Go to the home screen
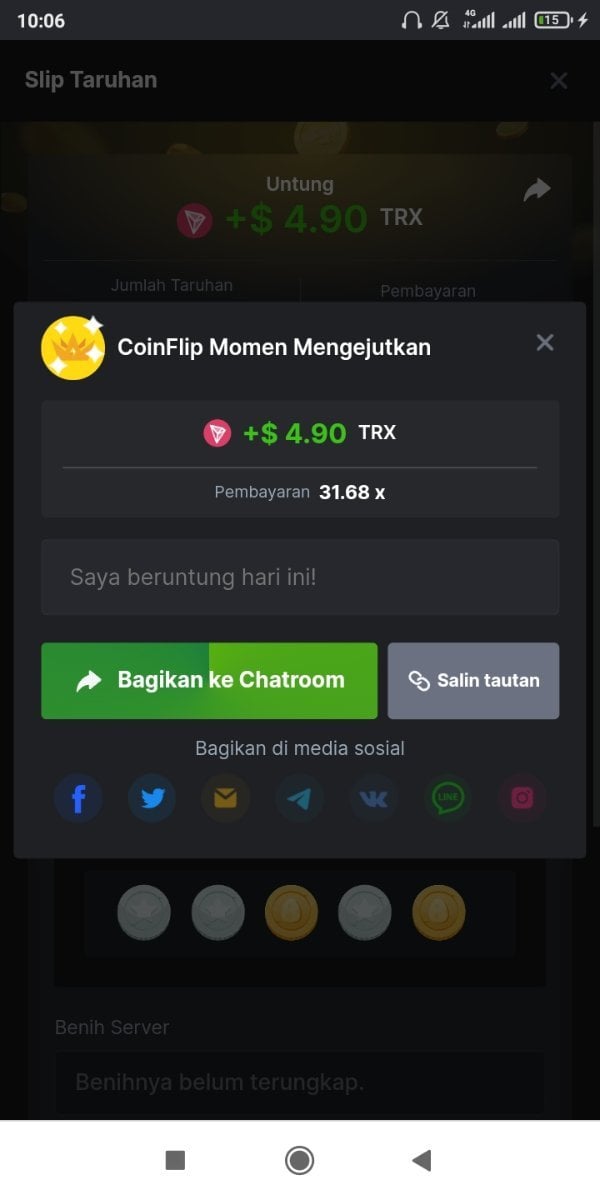Viewport: 600px width, 1200px height. click(x=299, y=1160)
